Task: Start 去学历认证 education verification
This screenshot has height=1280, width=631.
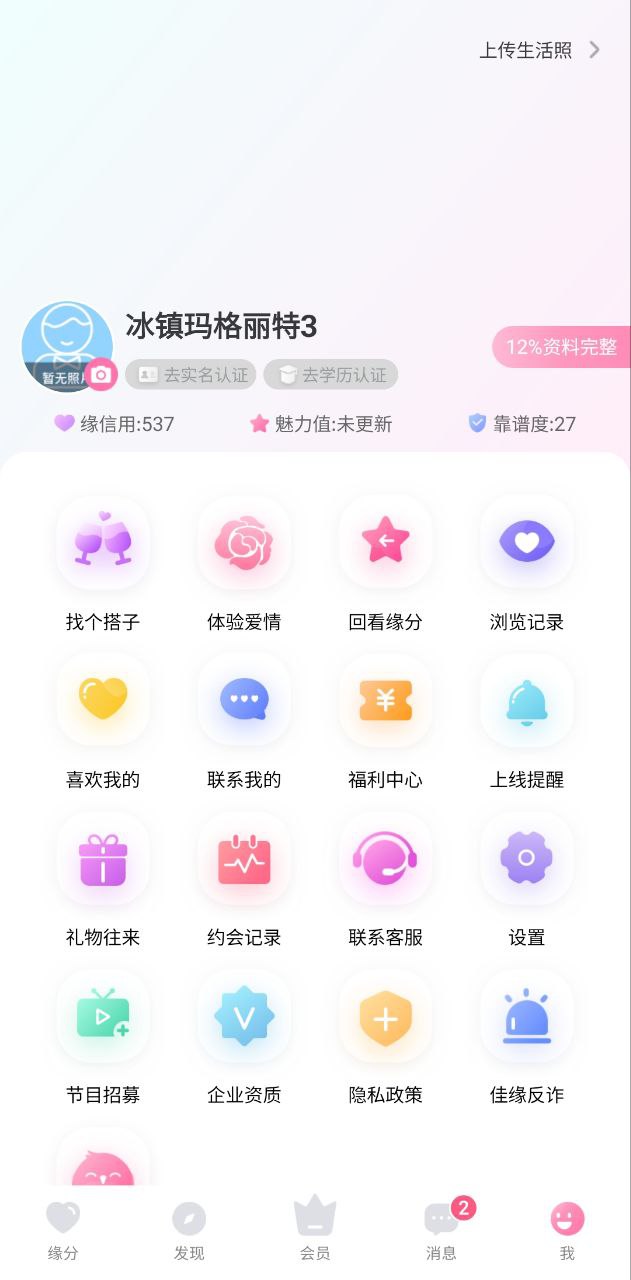Action: 331,375
